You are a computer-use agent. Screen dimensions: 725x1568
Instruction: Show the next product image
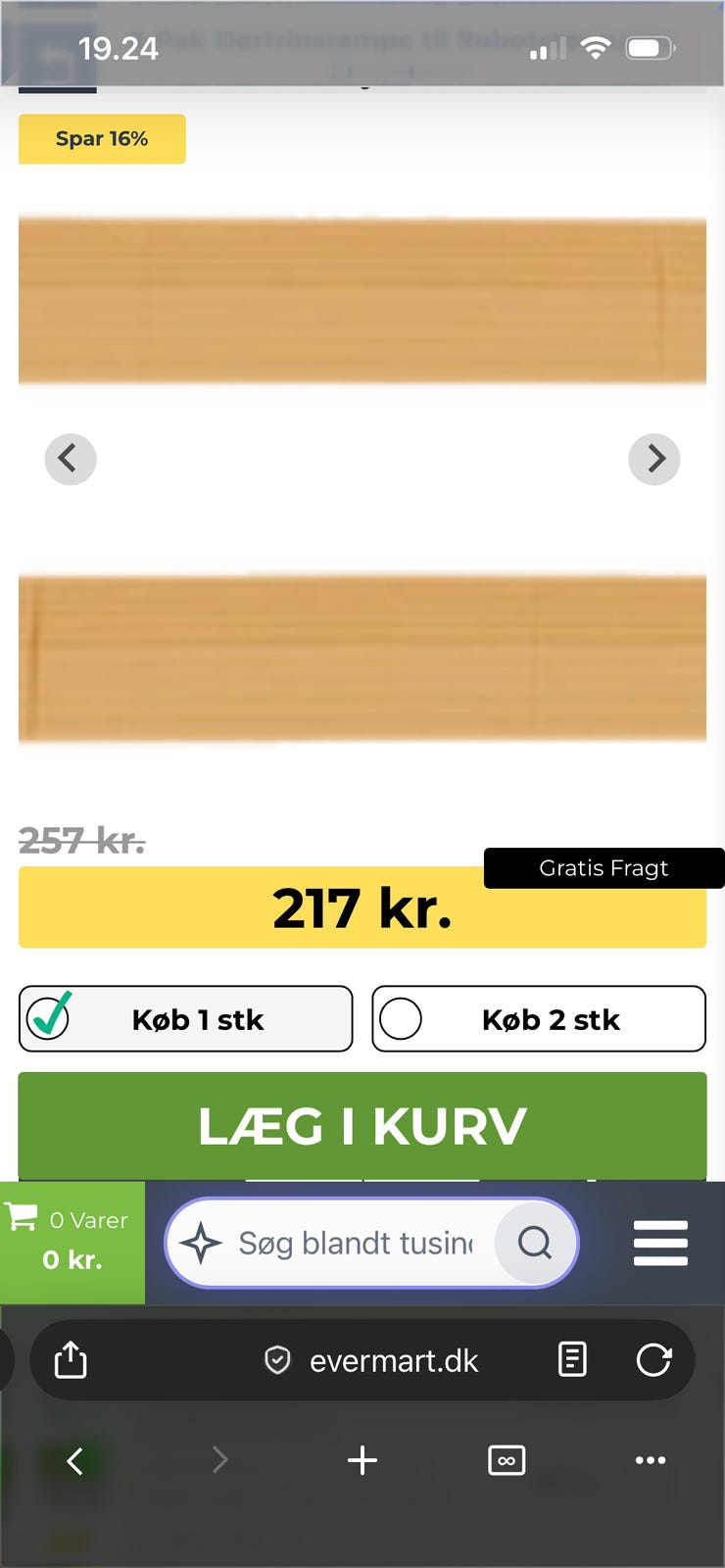[x=654, y=459]
